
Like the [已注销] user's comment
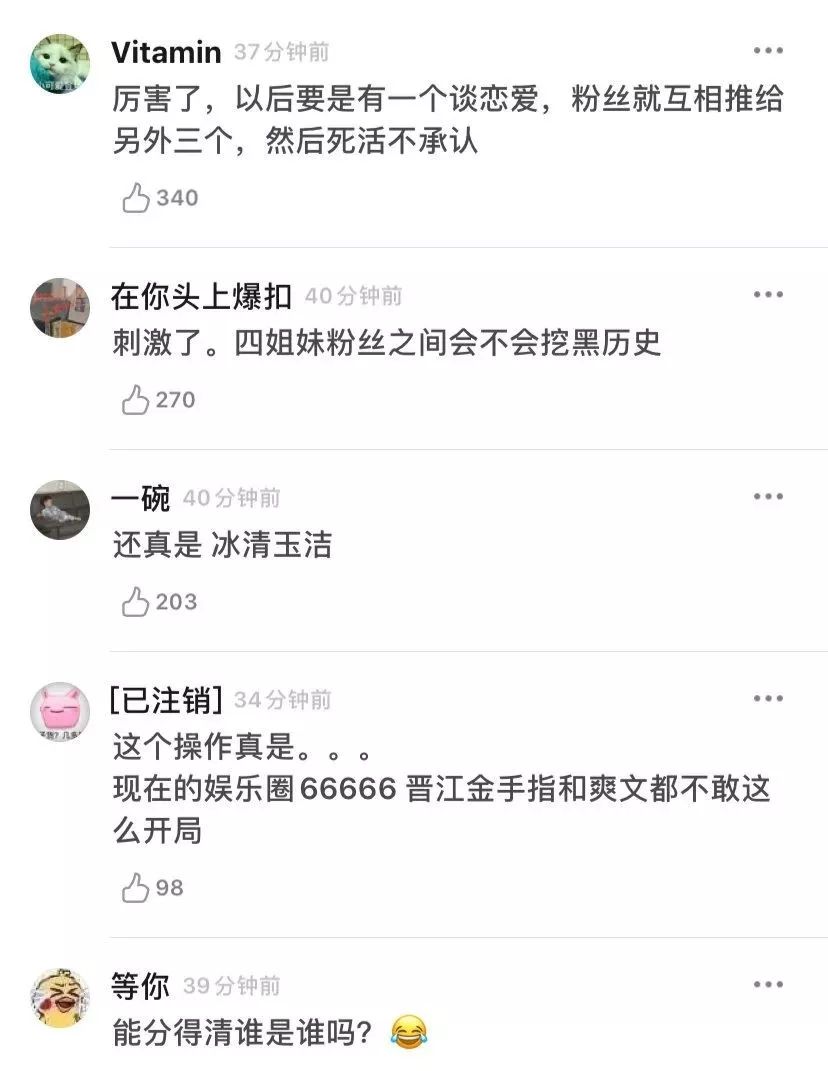(x=136, y=888)
